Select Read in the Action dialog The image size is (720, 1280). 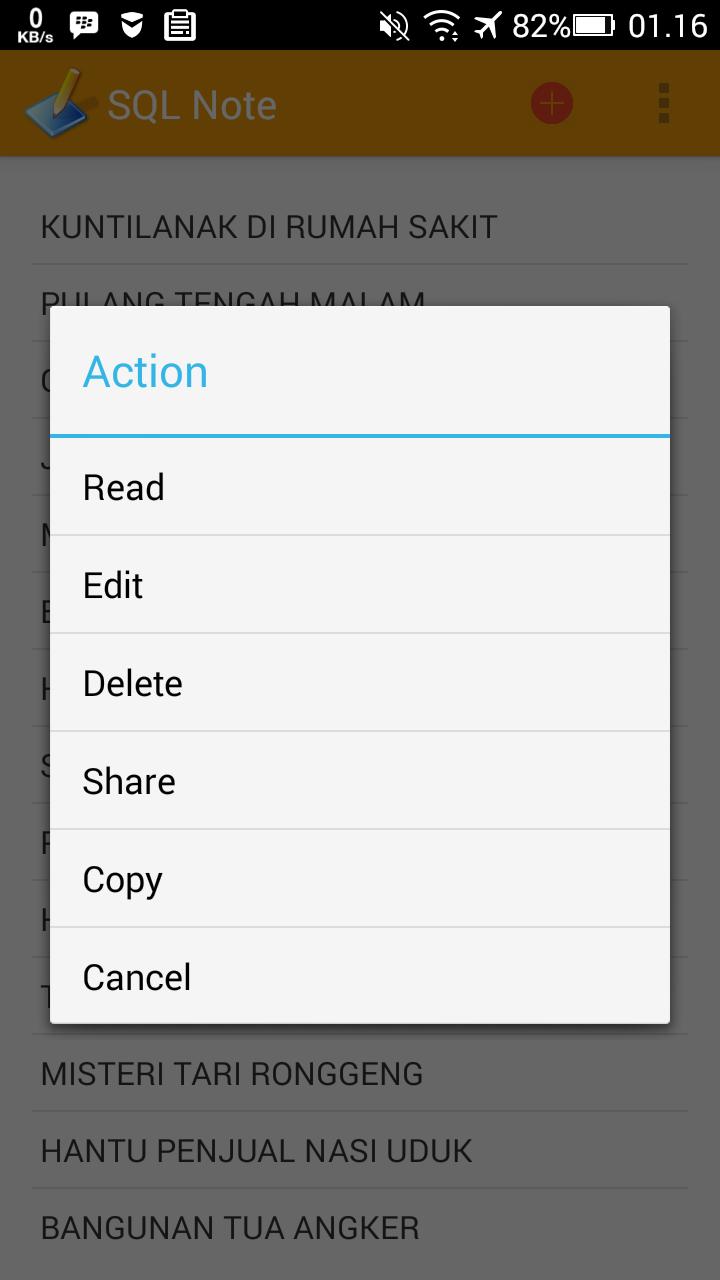[360, 487]
